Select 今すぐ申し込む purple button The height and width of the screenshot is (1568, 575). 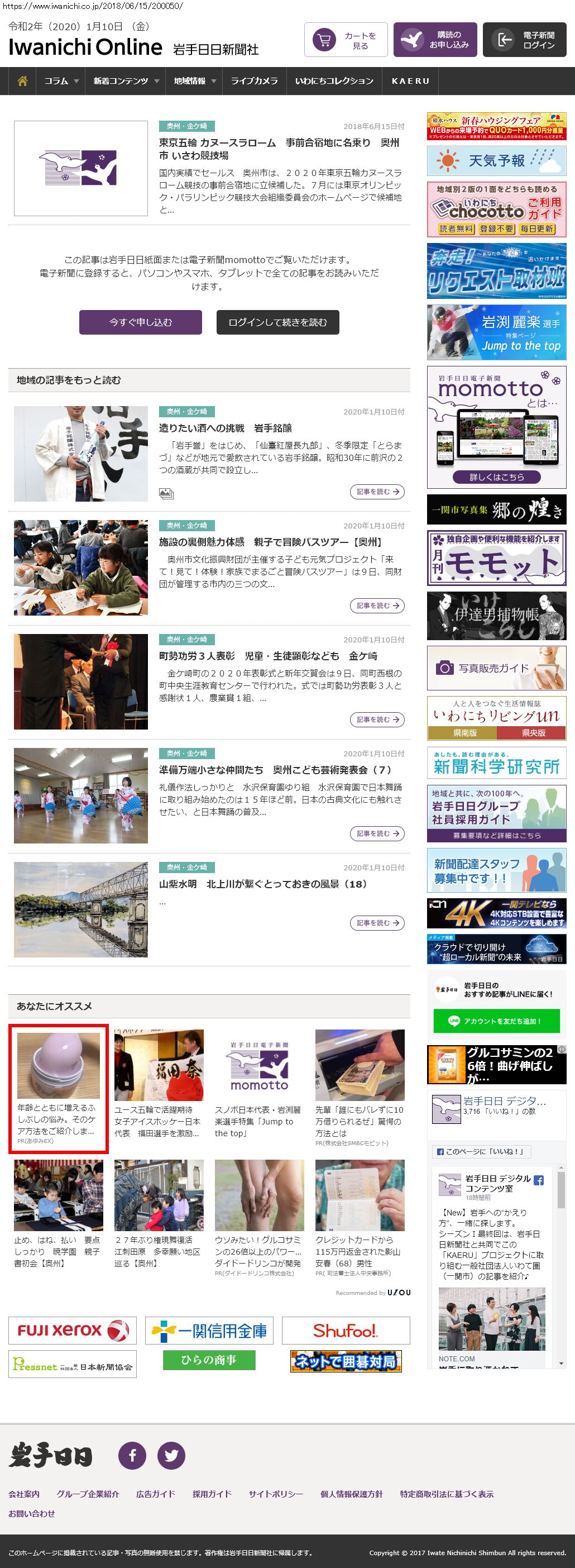pos(141,322)
